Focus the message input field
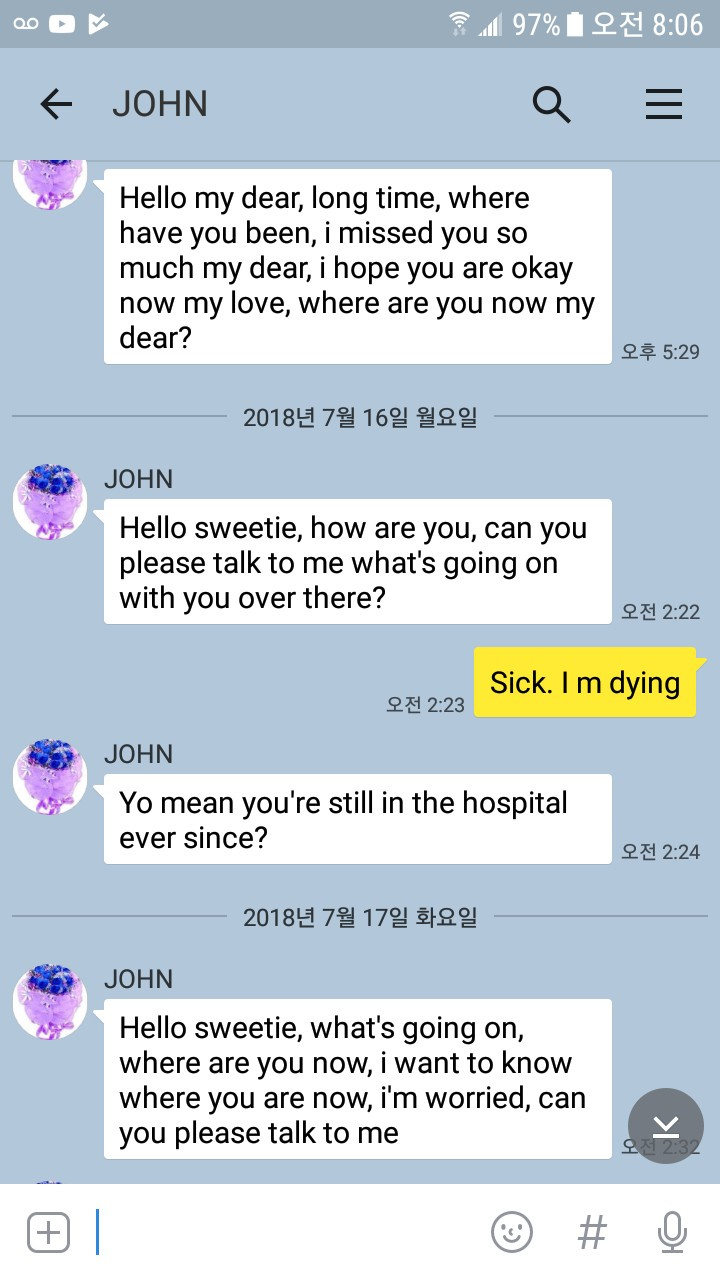This screenshot has width=720, height=1280. tap(285, 1232)
